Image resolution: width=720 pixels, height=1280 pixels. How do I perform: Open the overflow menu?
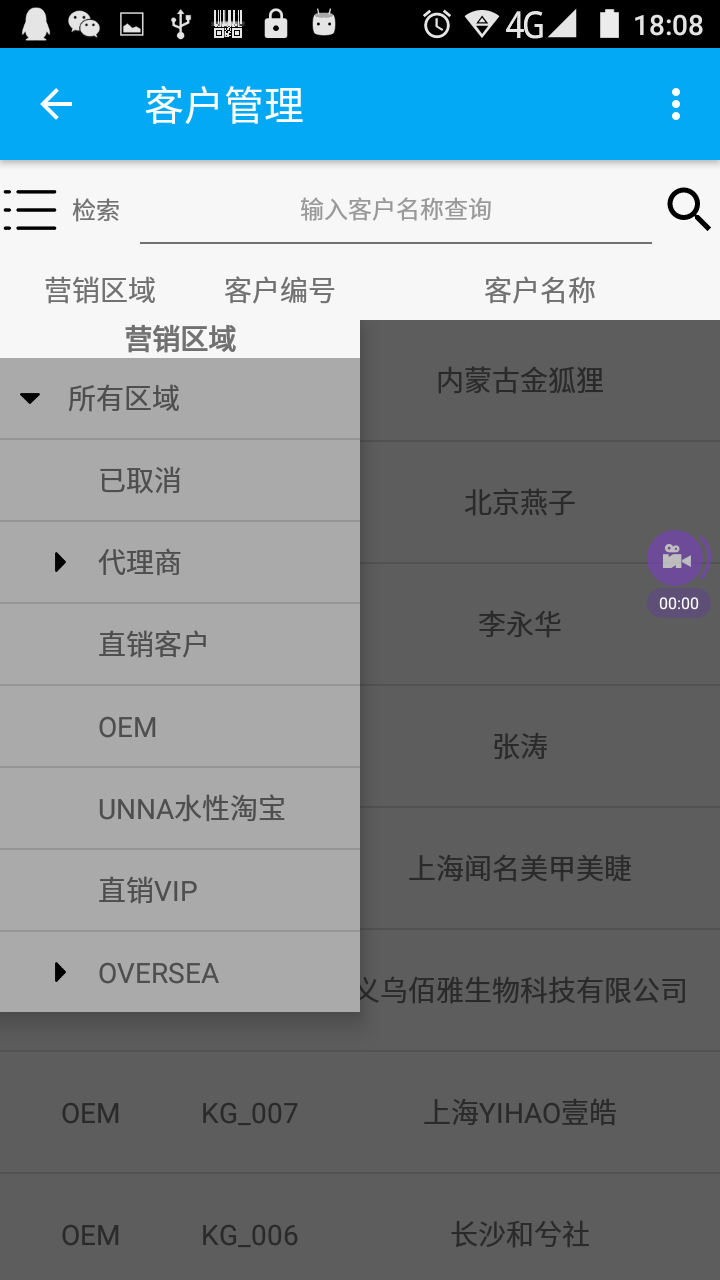tap(676, 104)
